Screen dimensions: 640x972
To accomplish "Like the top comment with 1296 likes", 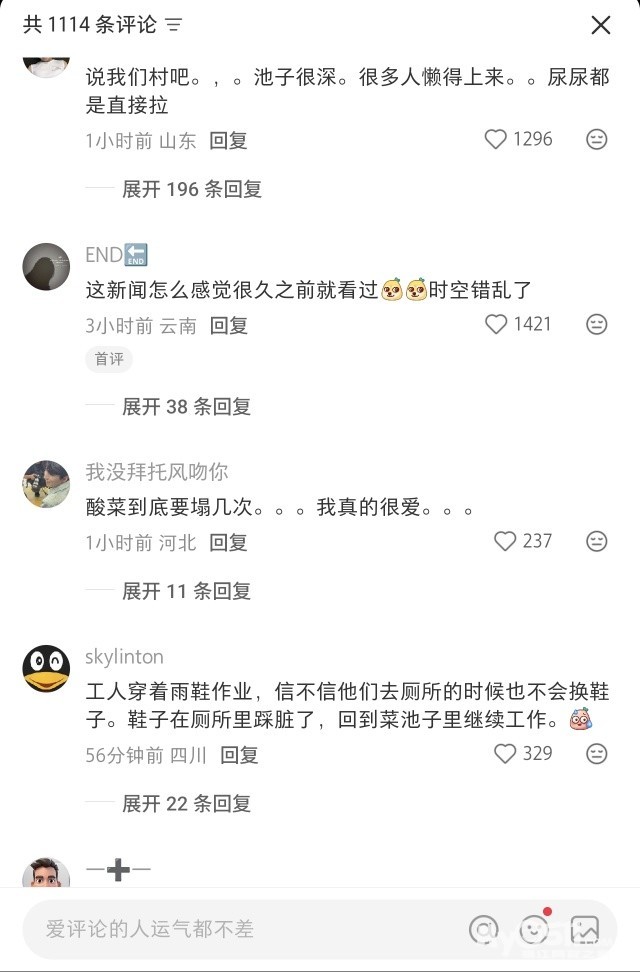I will 496,140.
